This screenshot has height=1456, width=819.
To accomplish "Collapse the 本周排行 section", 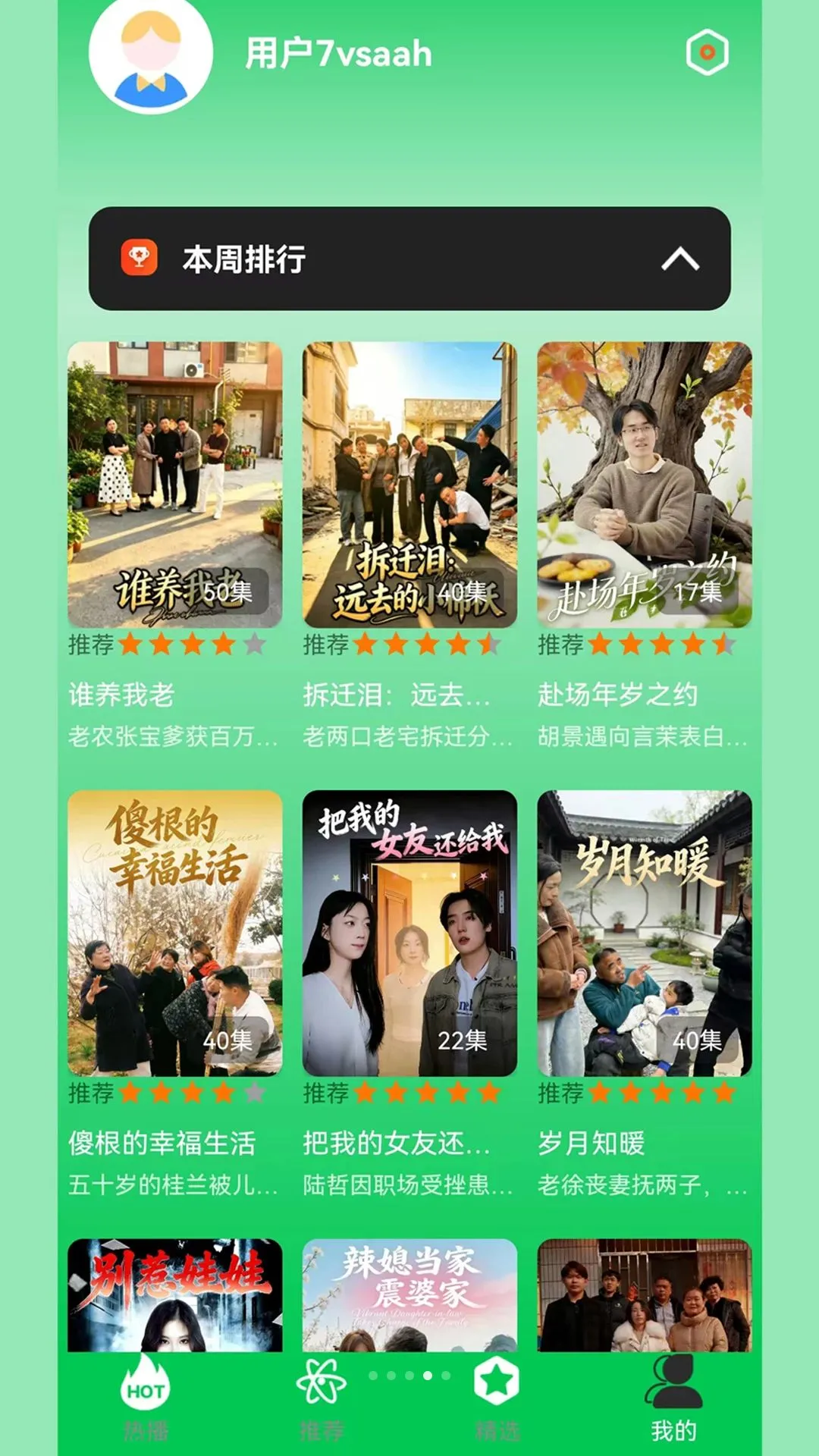I will [680, 259].
